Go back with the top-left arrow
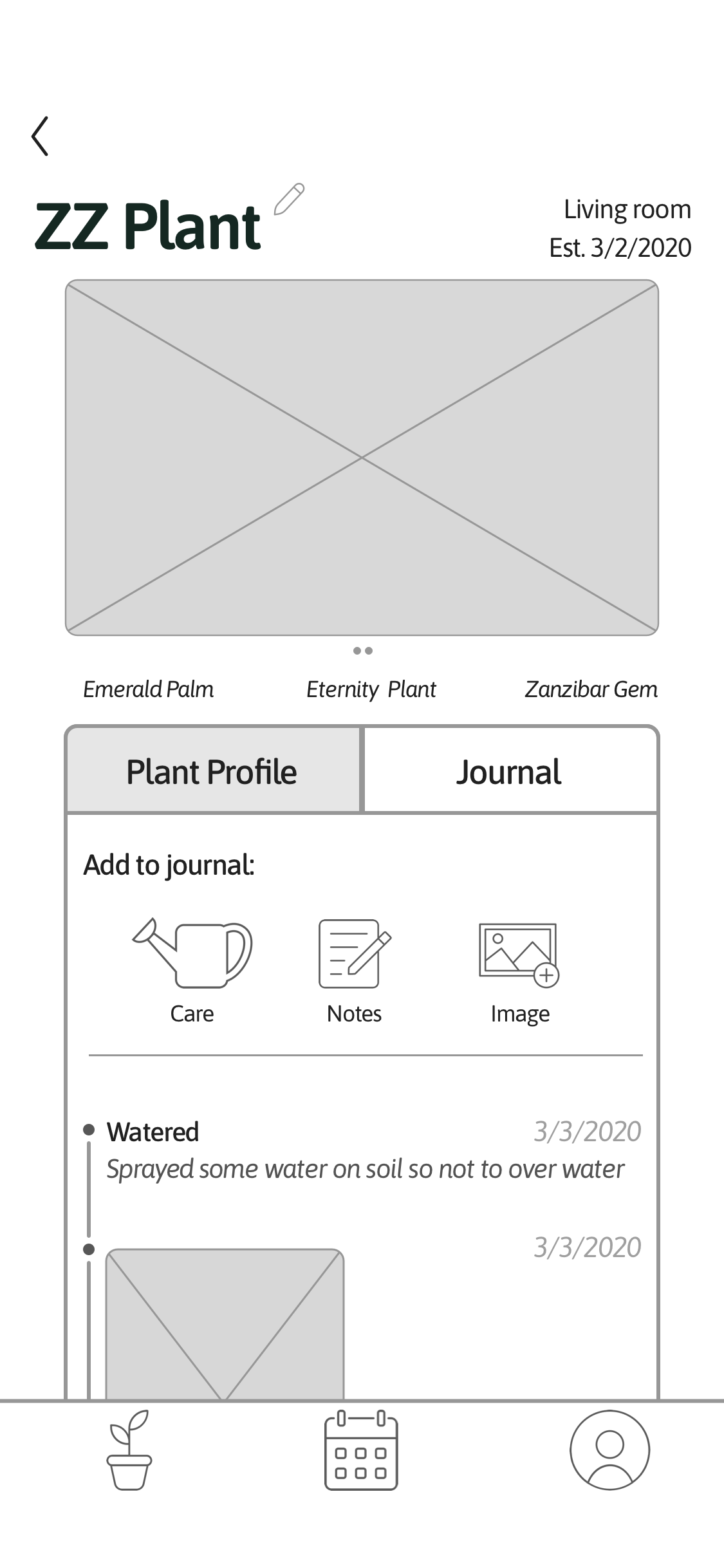The image size is (724, 1568). (x=40, y=136)
